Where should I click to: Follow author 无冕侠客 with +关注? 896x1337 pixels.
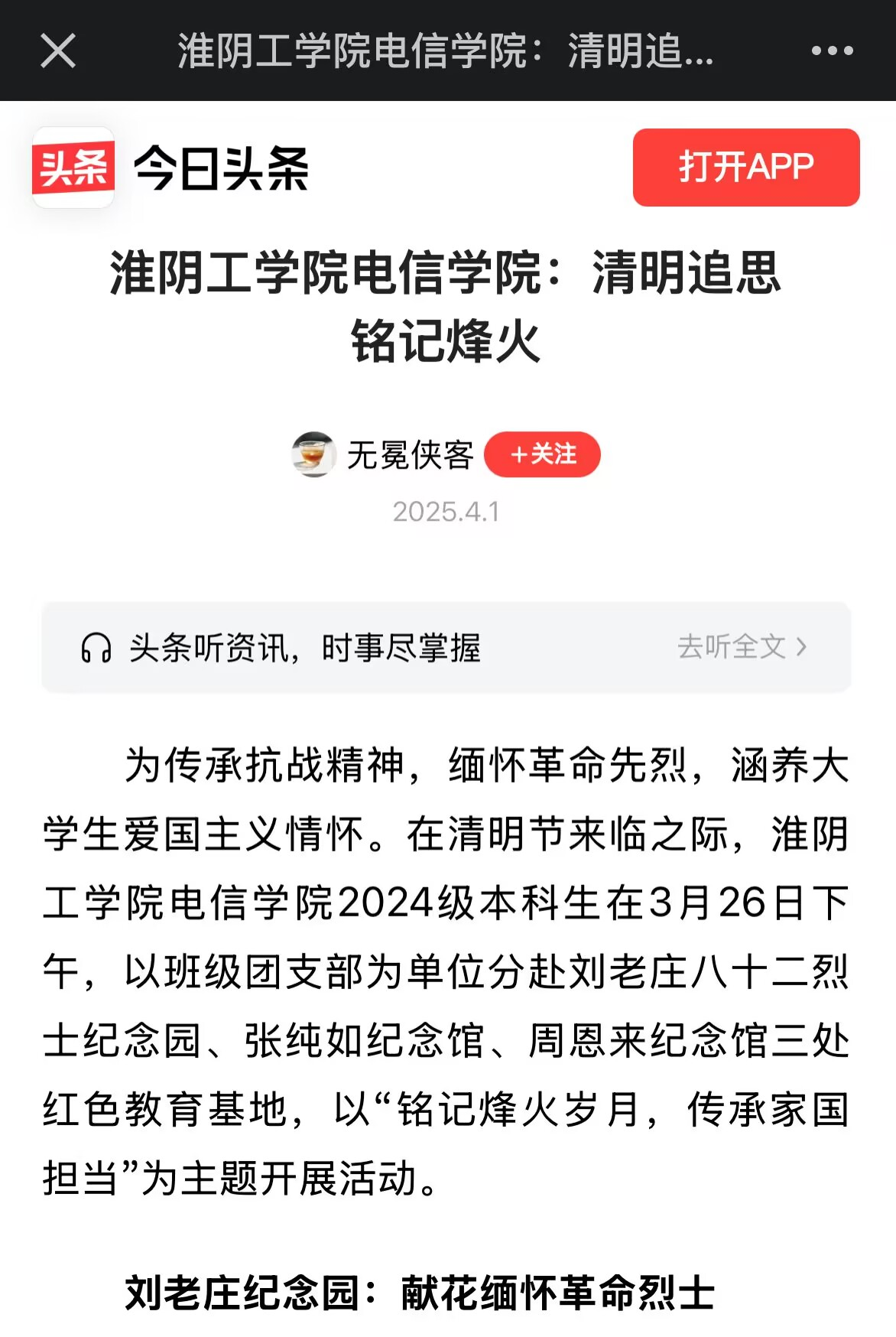click(543, 454)
